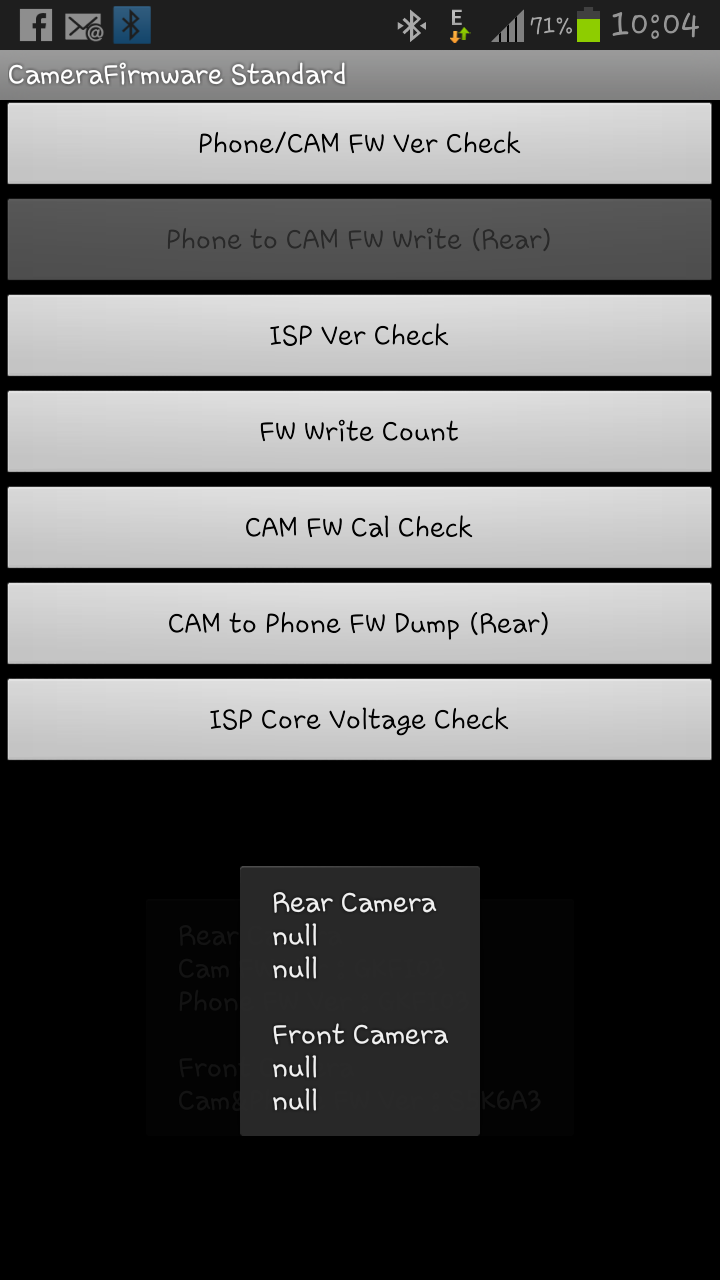Tap Phone/CAM FW Ver Check button

359,144
